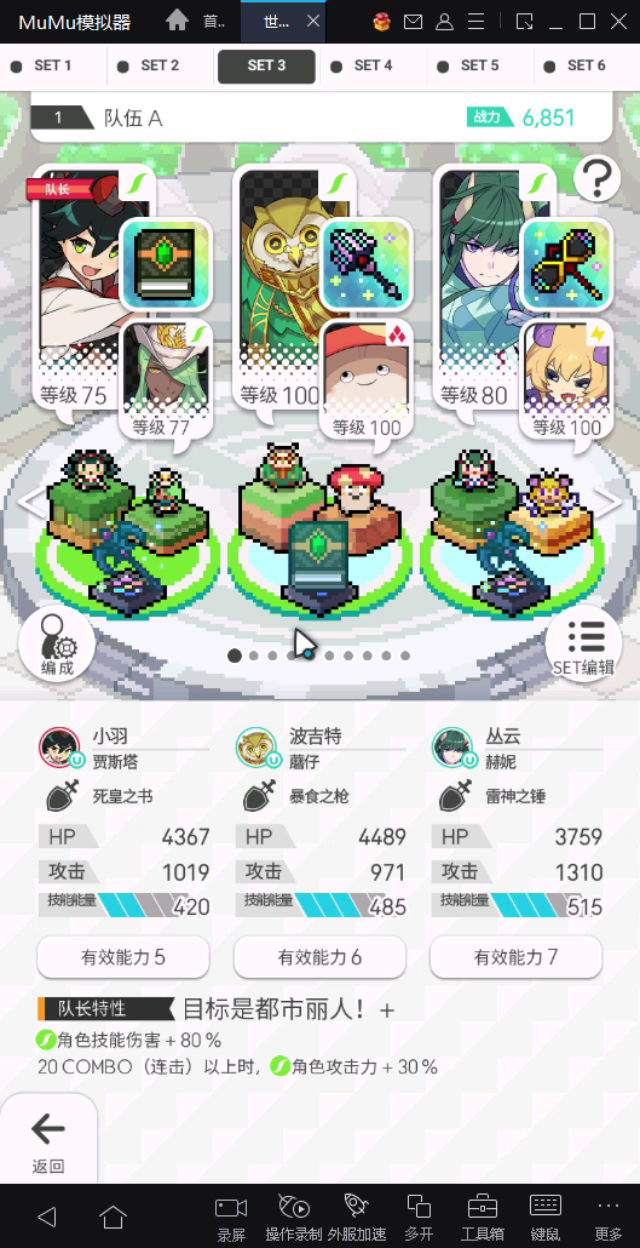640x1248 pixels.
Task: Show 有效能力 6 for 波吉特
Action: point(320,957)
